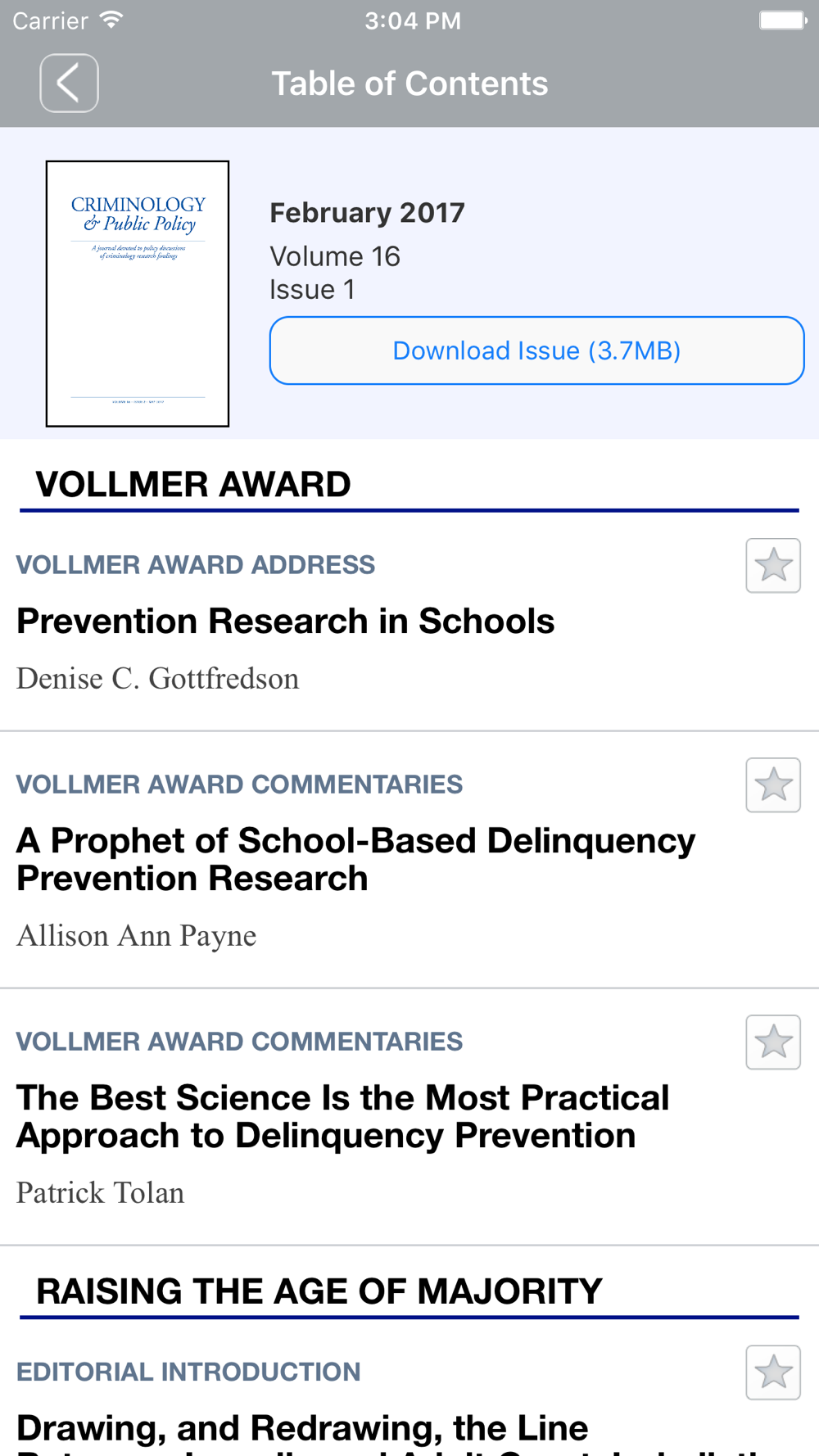819x1456 pixels.
Task: Star the Prevention Research in Schools article
Action: click(x=772, y=565)
